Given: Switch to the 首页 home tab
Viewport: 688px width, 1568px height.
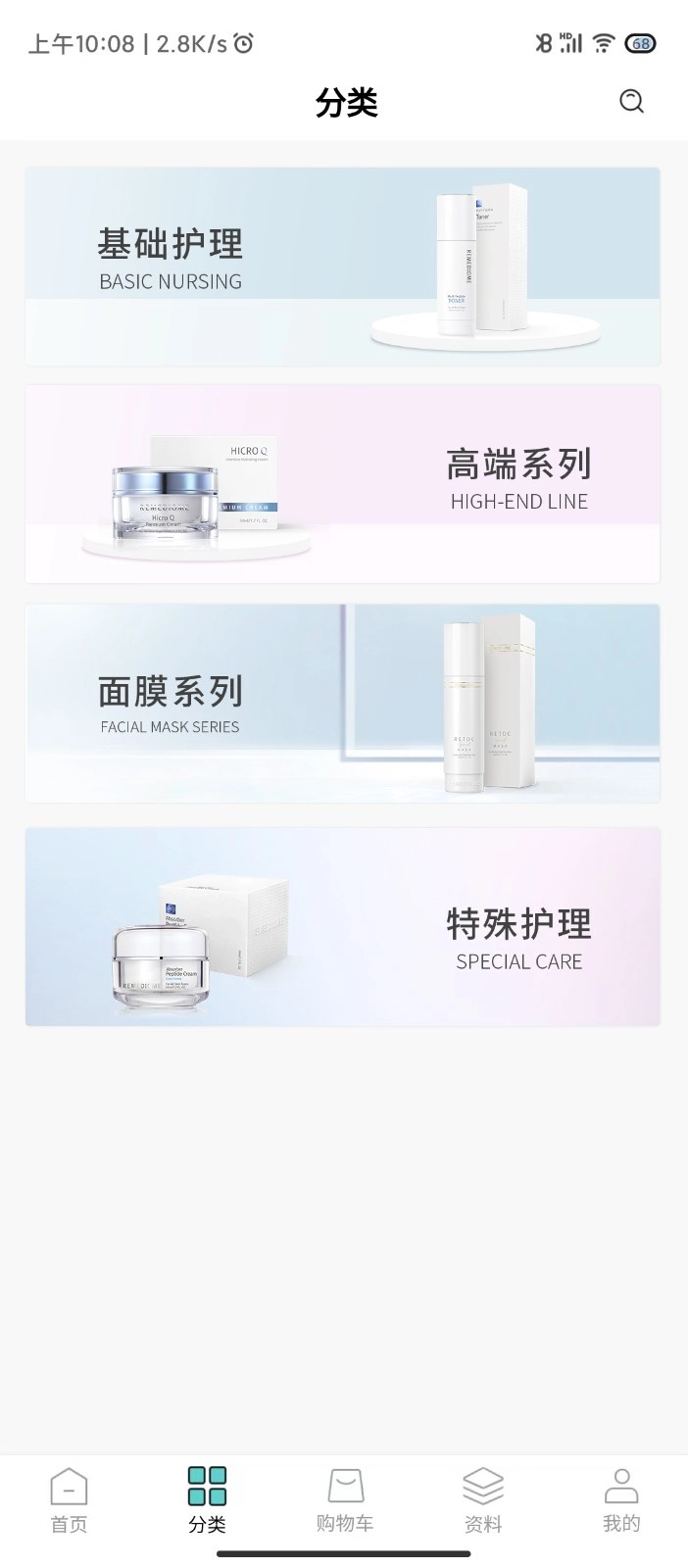Looking at the screenshot, I should 69,1499.
